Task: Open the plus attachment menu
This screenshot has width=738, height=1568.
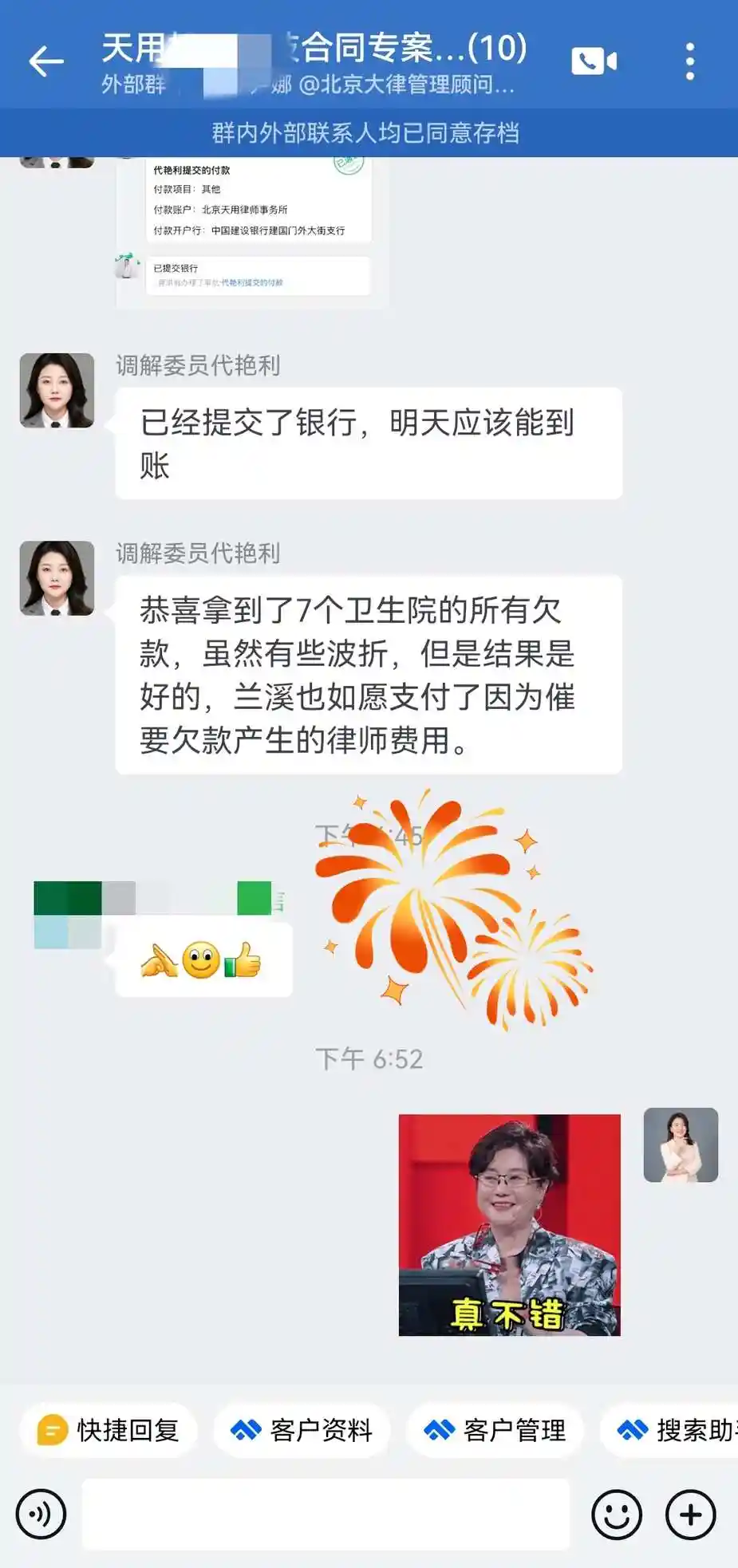Action: tap(690, 1514)
